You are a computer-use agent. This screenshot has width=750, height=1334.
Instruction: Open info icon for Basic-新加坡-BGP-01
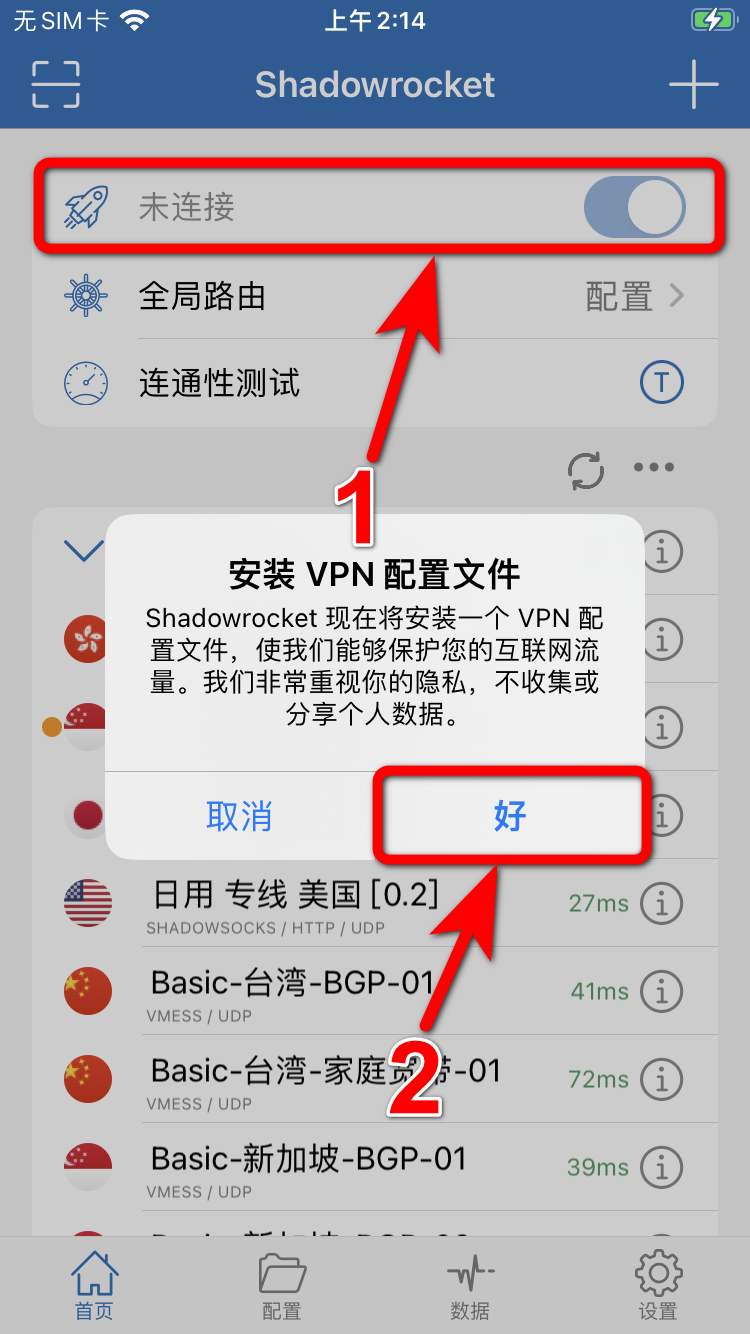[661, 1167]
